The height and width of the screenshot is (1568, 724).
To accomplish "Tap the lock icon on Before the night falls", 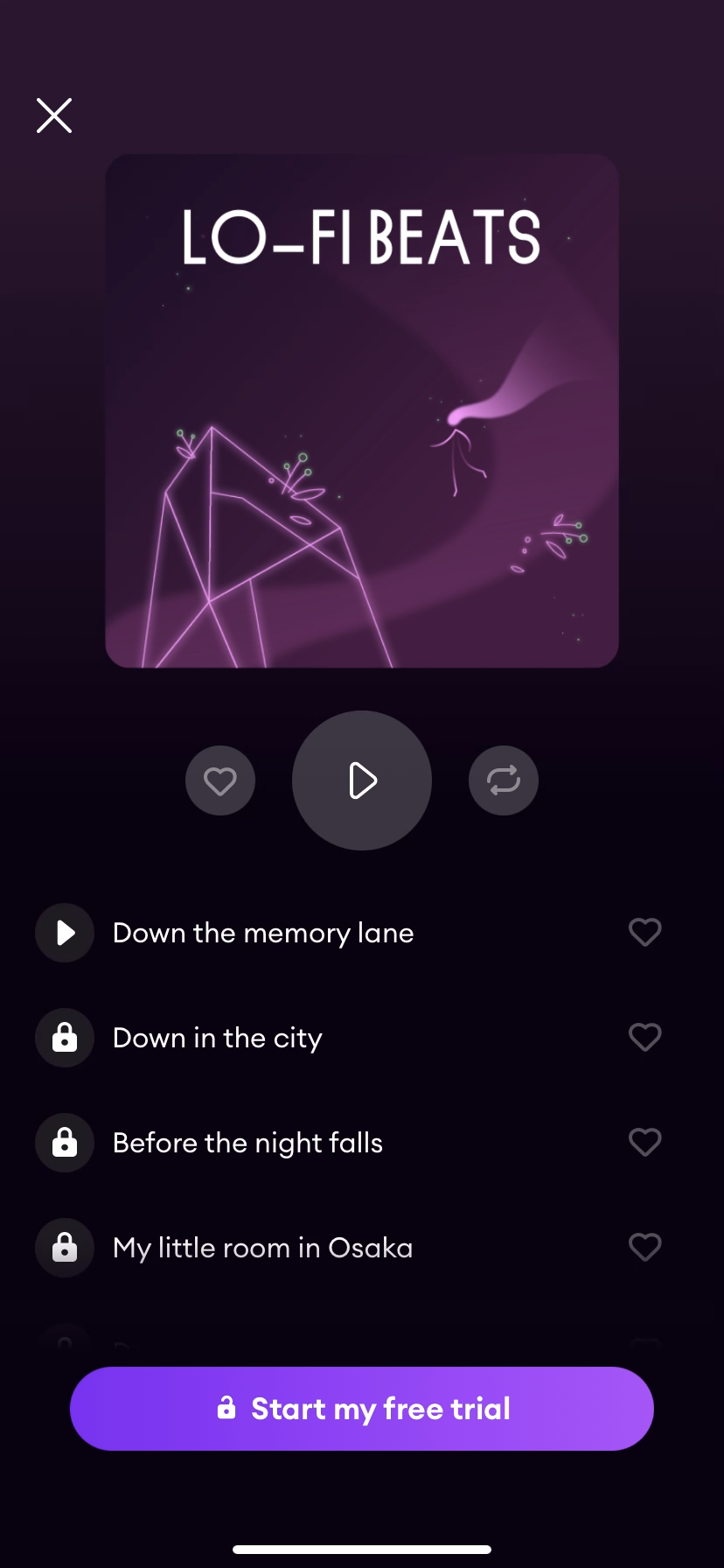I will pos(64,1142).
